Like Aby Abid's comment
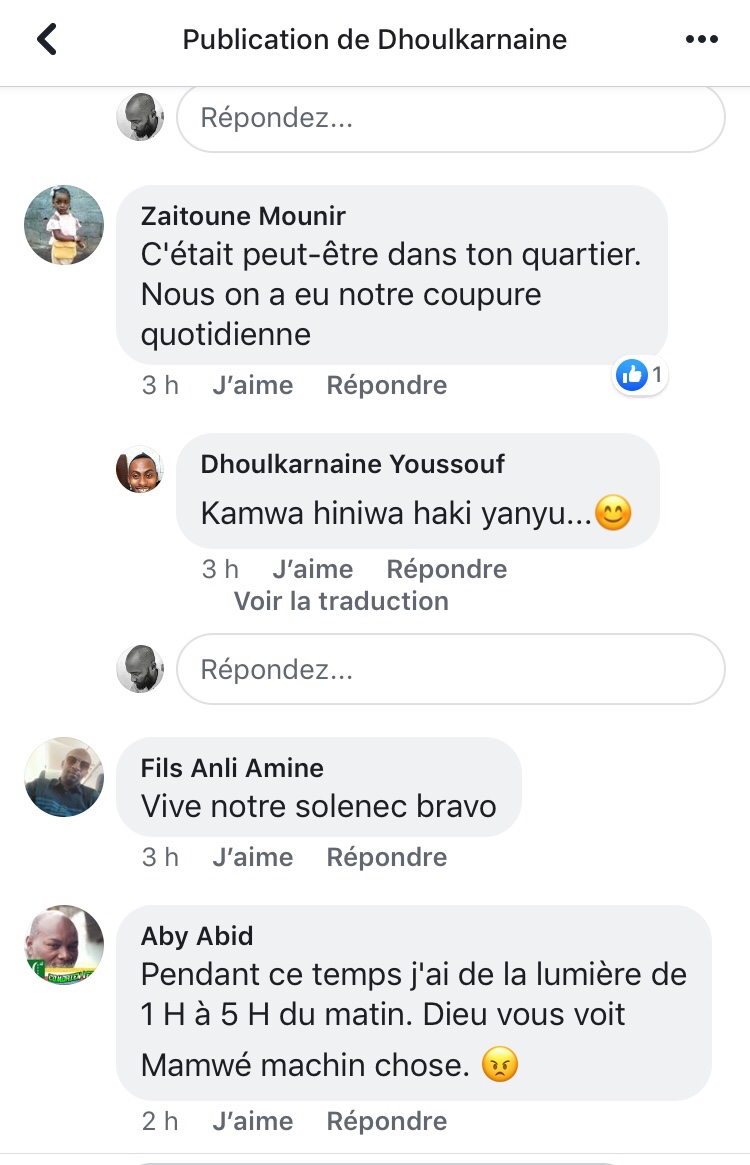Viewport: 750px width, 1165px height. pos(252,1121)
